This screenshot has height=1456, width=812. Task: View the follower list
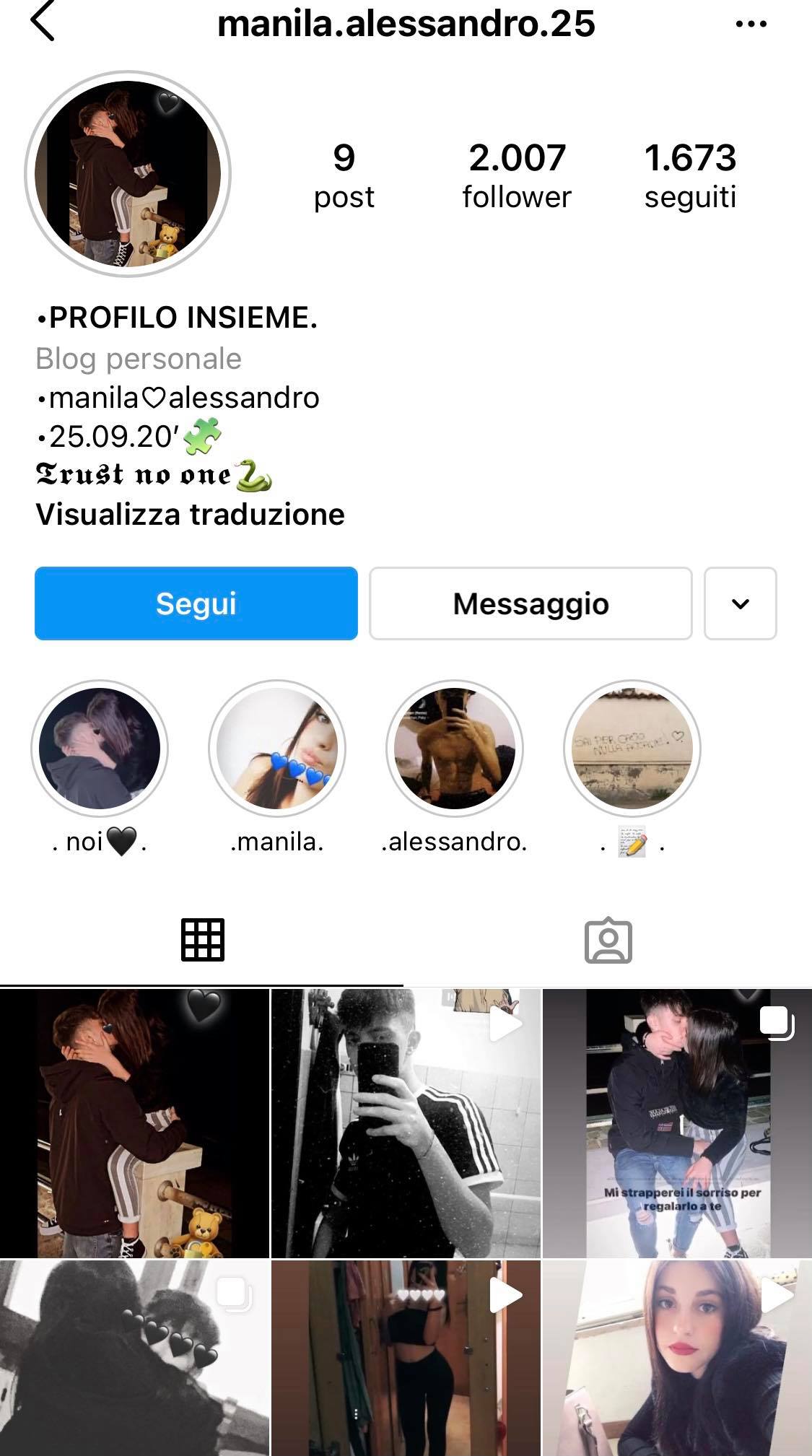click(517, 175)
